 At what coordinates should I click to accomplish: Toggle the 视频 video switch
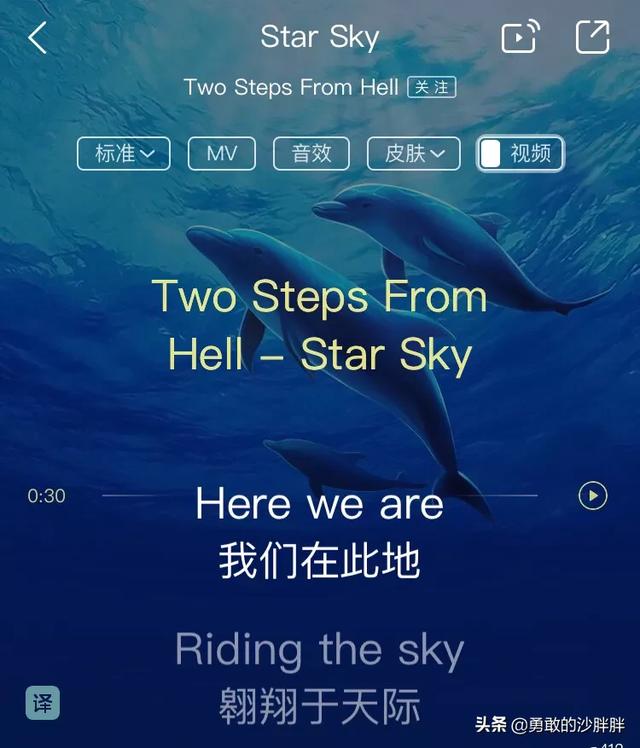(520, 153)
